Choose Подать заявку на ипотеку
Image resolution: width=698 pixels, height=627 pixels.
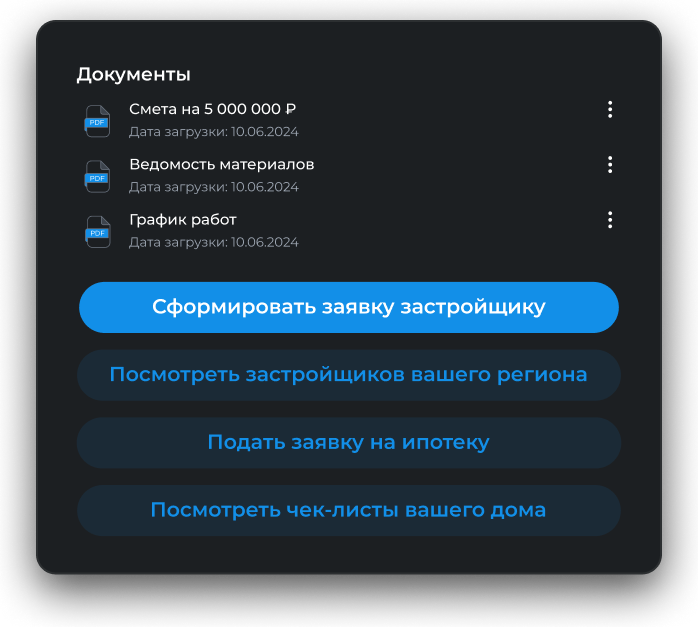tap(349, 442)
